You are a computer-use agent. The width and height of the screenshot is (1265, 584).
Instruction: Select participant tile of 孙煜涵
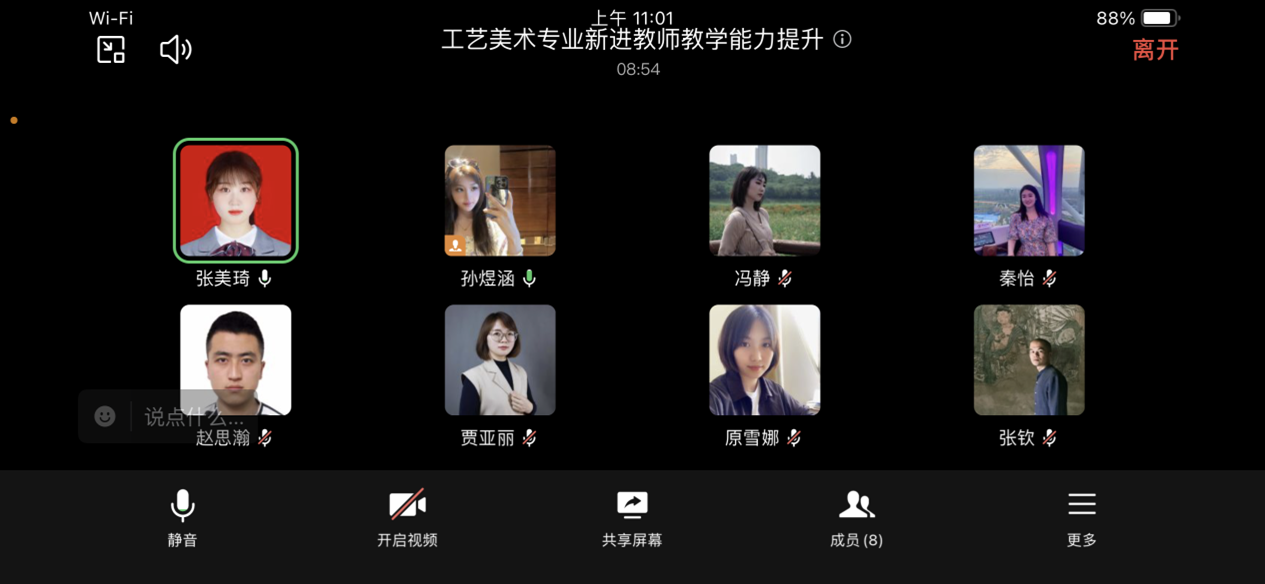pos(500,200)
